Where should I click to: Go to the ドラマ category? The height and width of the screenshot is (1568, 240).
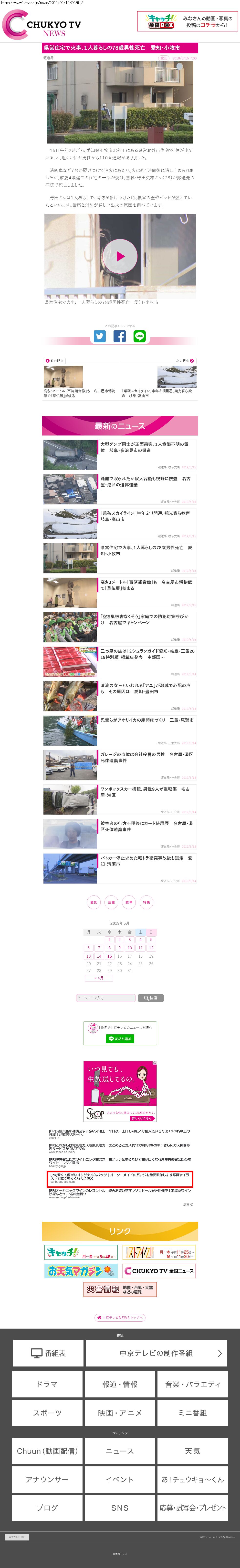pos(48,1384)
